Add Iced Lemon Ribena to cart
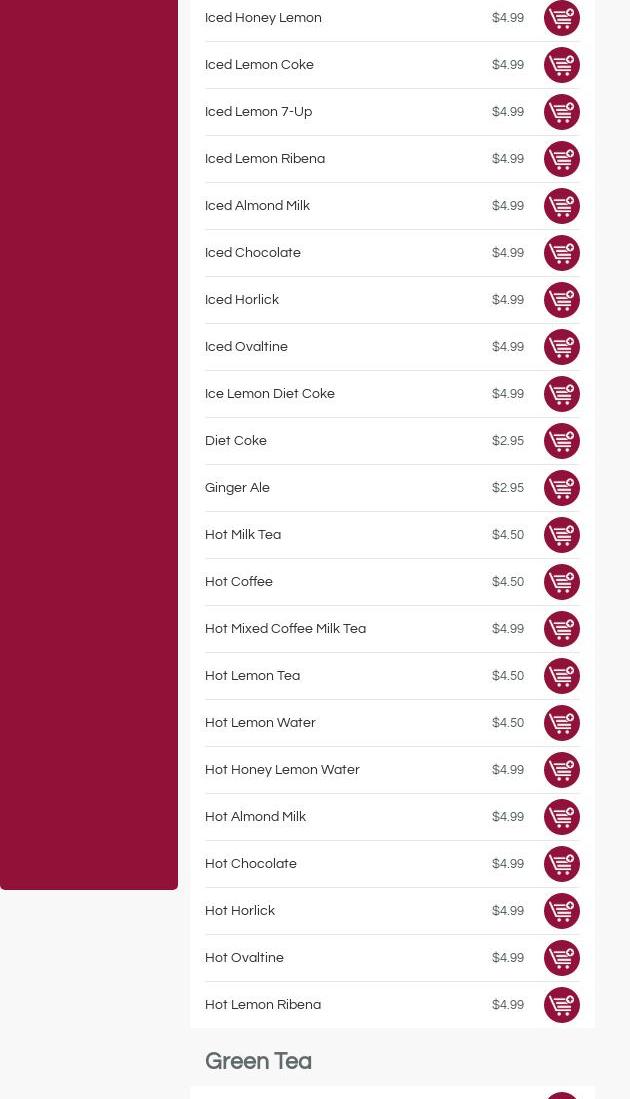 [x=561, y=159]
